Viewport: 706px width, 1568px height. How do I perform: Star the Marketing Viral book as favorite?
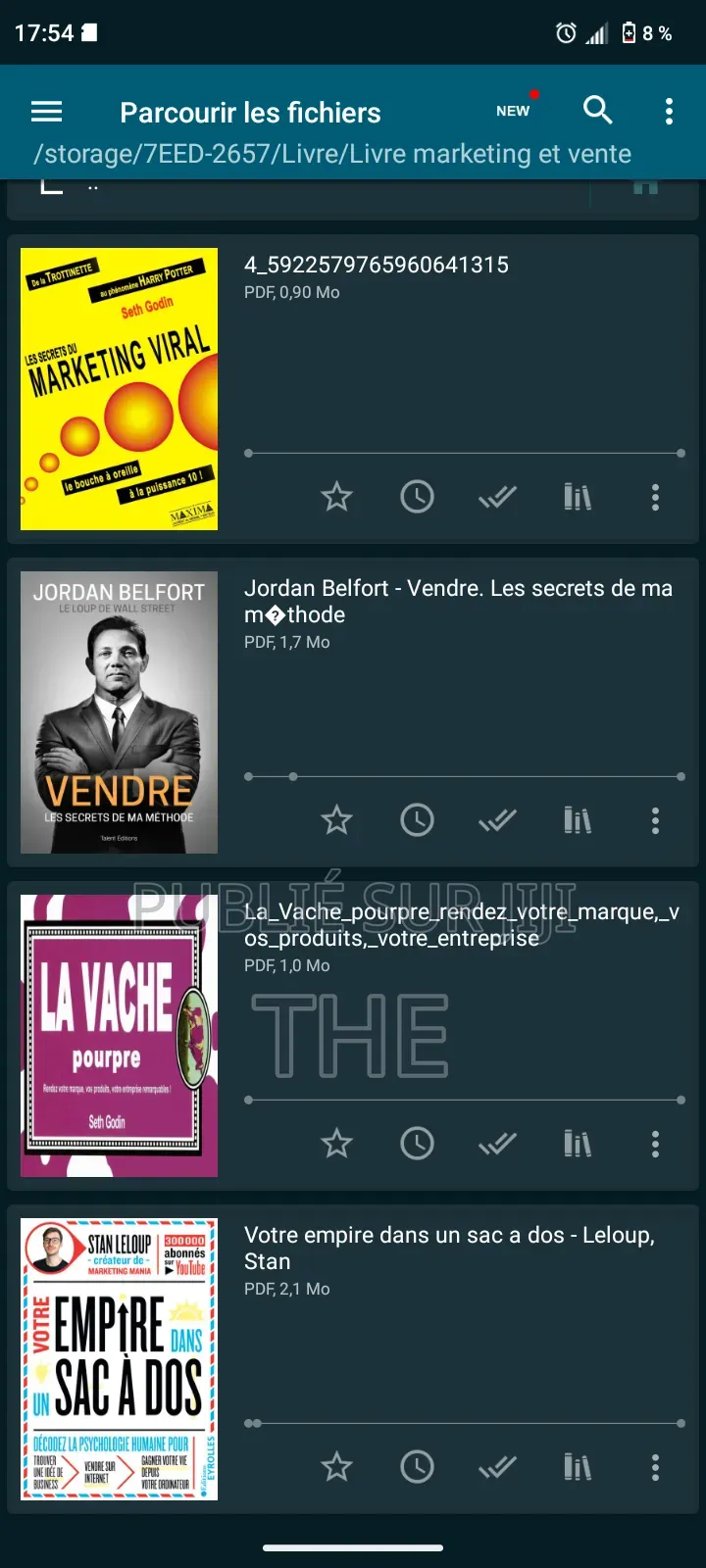(x=336, y=497)
